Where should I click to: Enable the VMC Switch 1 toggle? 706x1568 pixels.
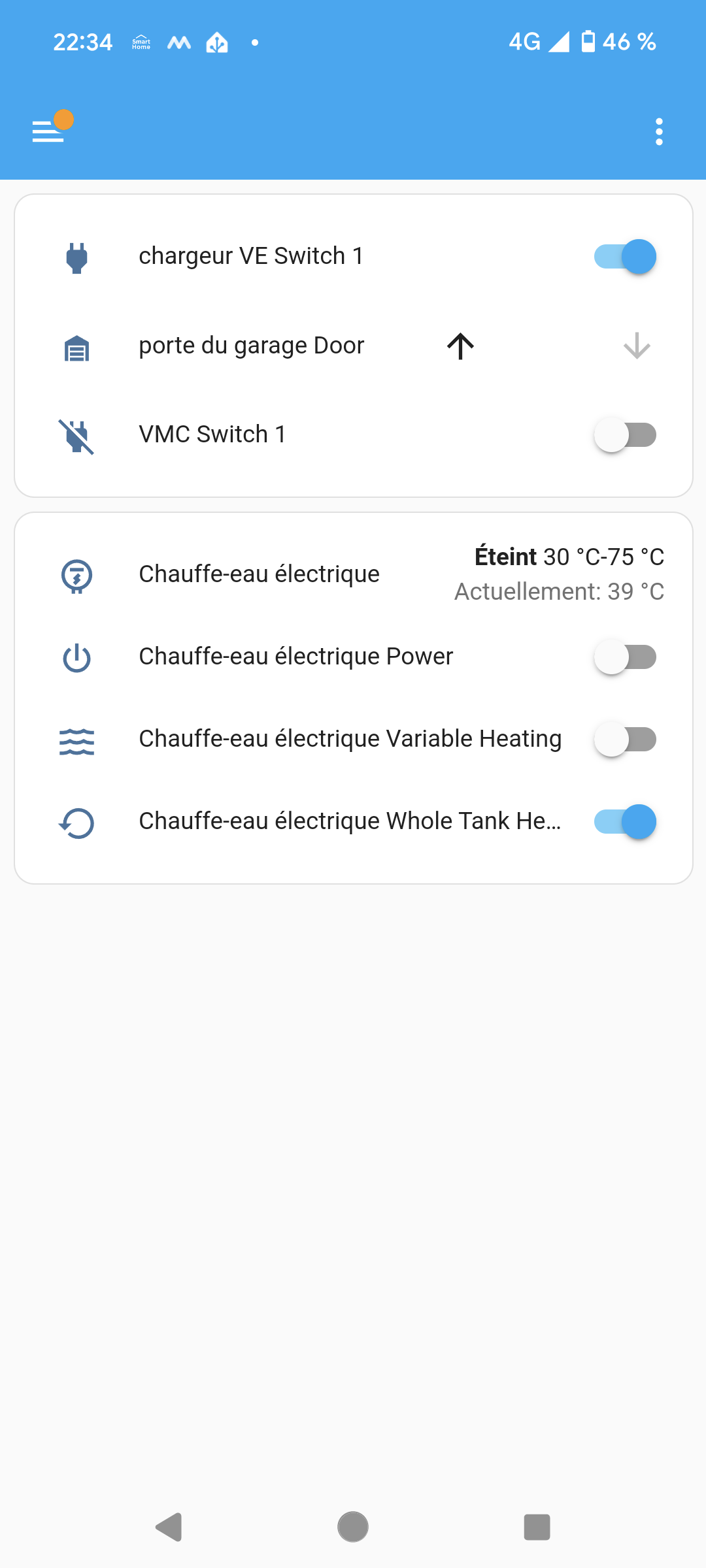click(625, 434)
